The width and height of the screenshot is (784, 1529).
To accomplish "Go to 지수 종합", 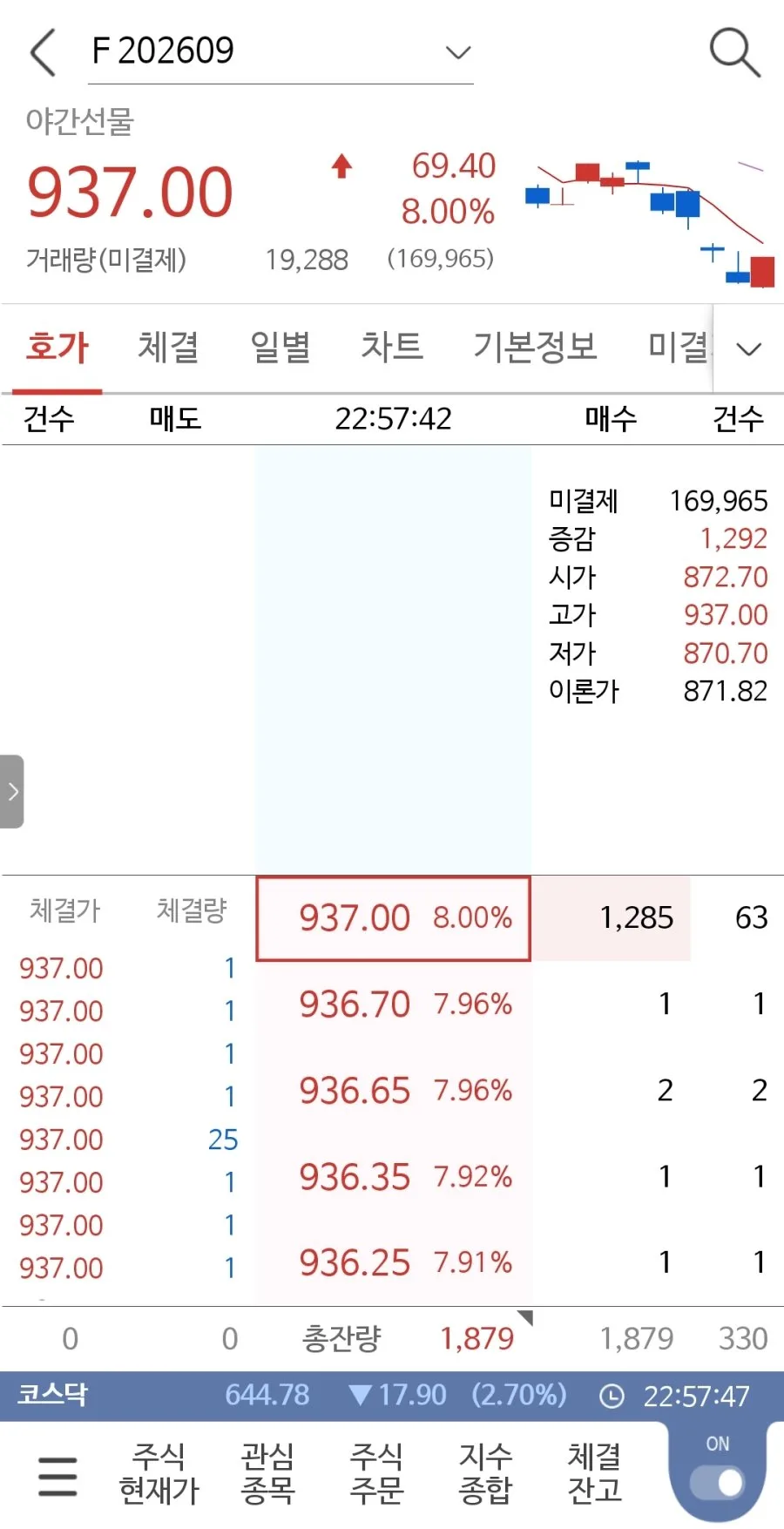I will click(485, 1473).
